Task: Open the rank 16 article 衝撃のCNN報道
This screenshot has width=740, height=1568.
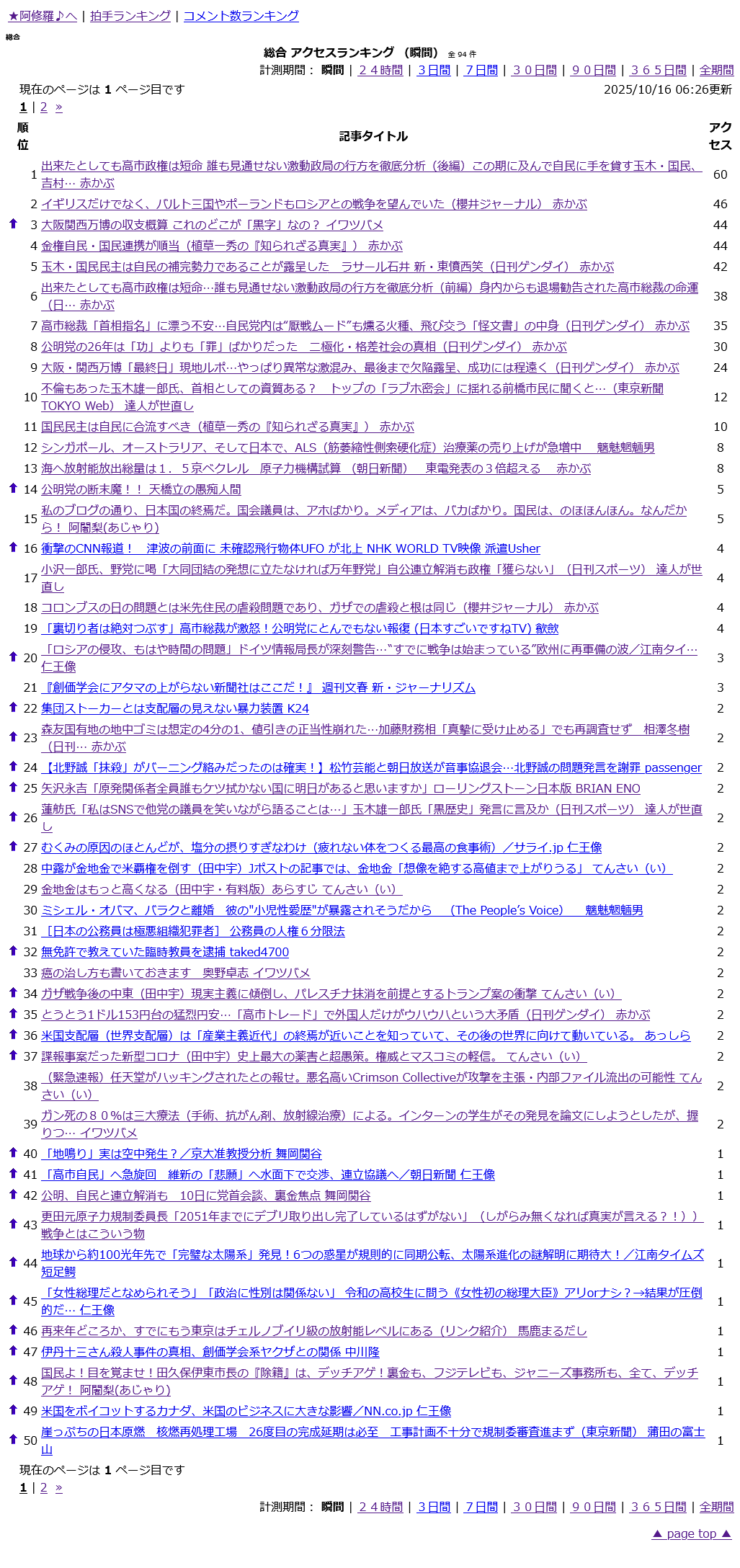Action: [x=290, y=548]
